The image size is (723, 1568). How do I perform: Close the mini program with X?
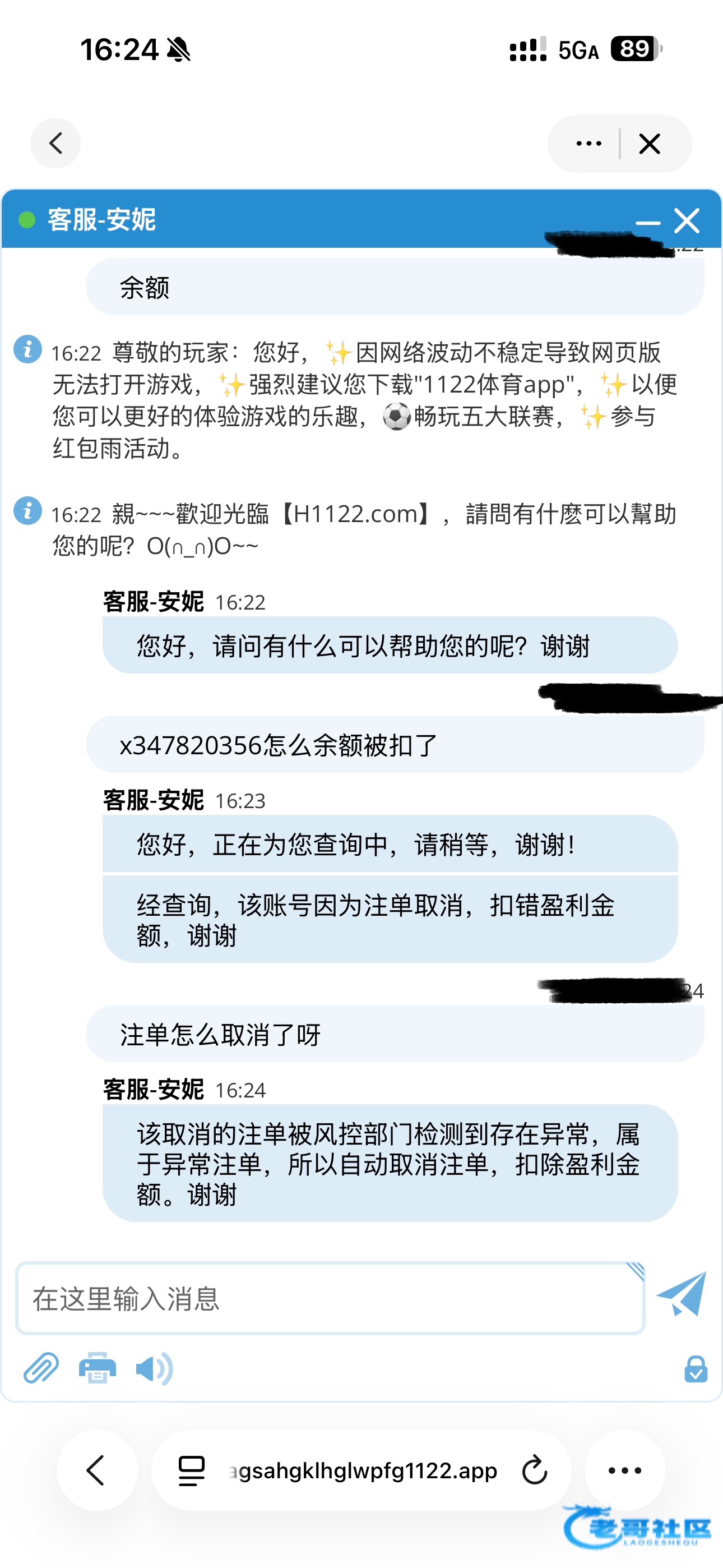tap(650, 144)
